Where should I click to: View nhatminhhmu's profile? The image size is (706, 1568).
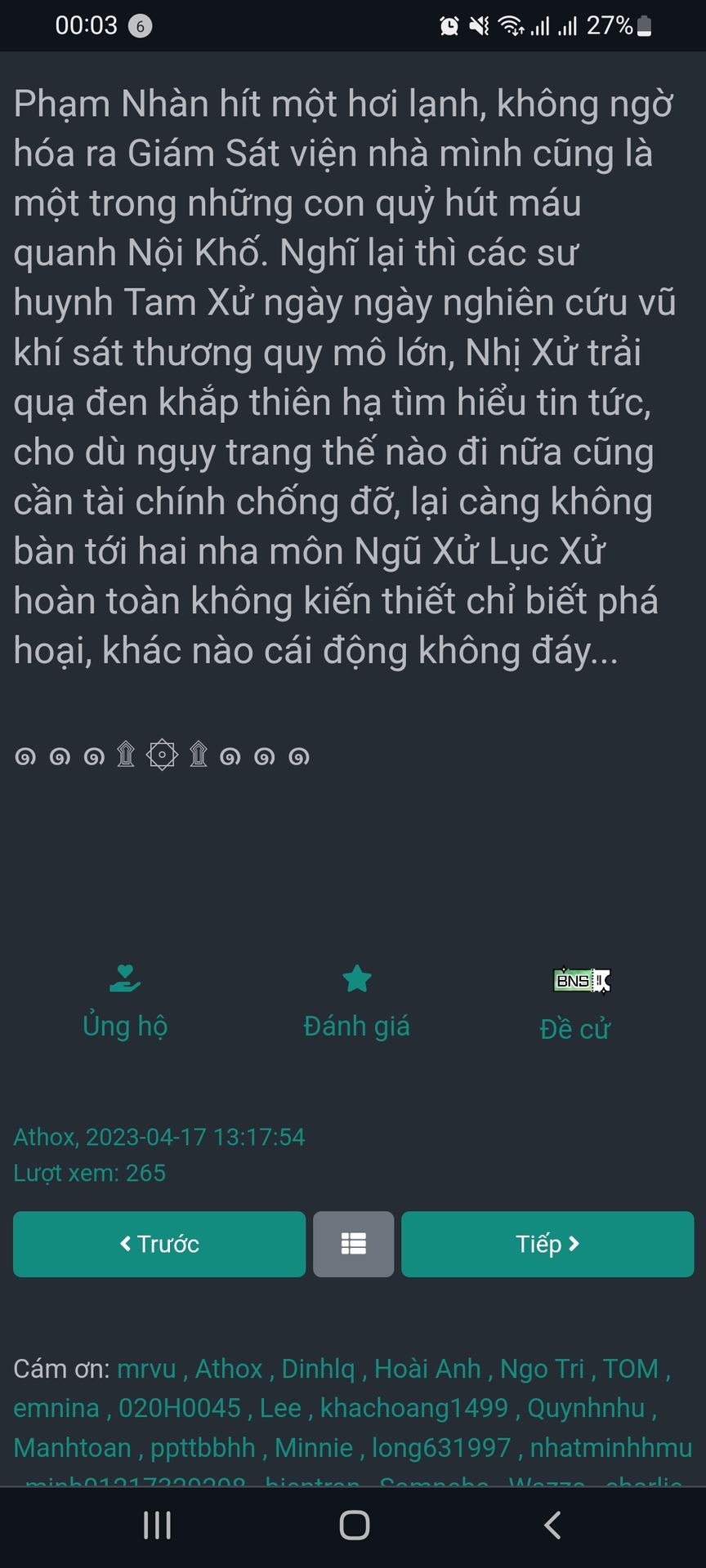pos(611,1448)
